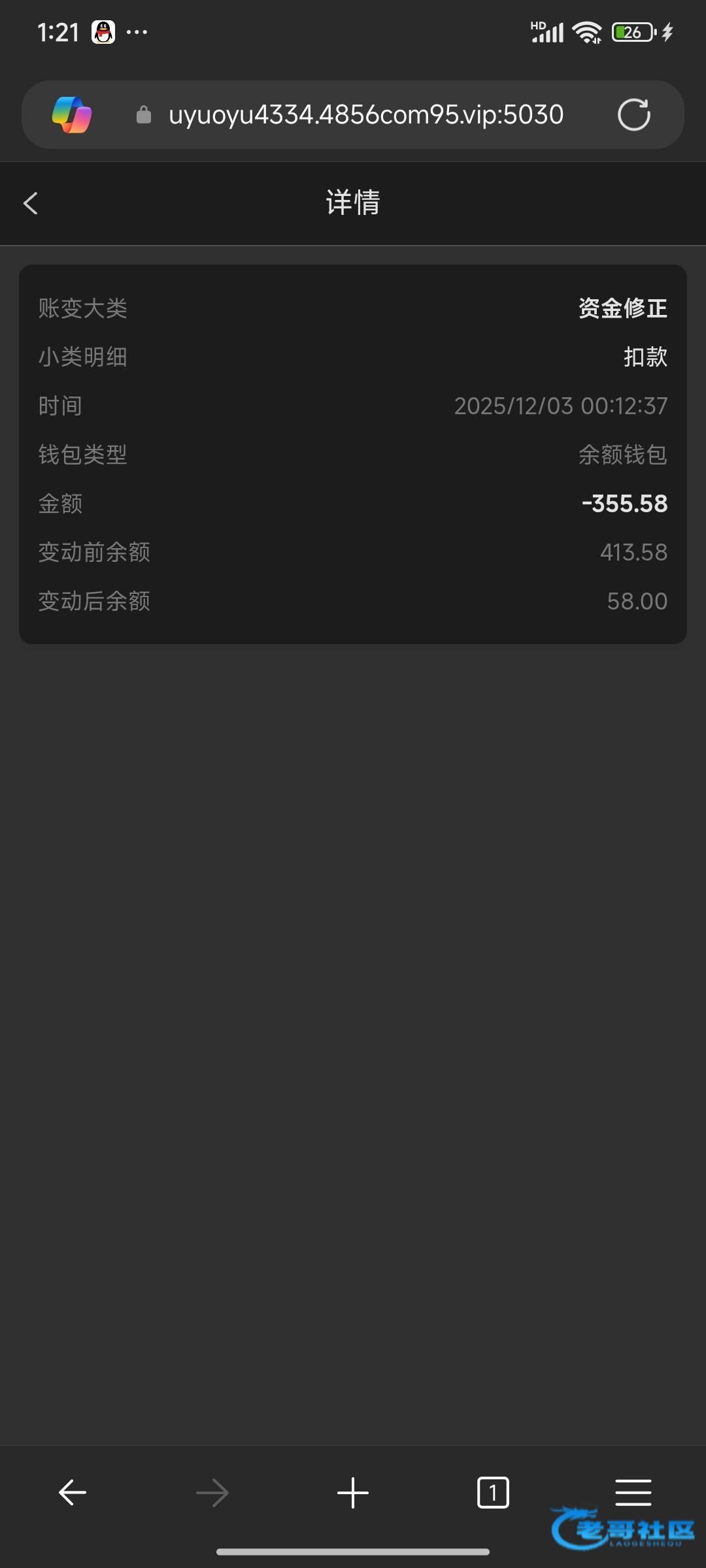Reload the page with the refresh icon

(633, 115)
